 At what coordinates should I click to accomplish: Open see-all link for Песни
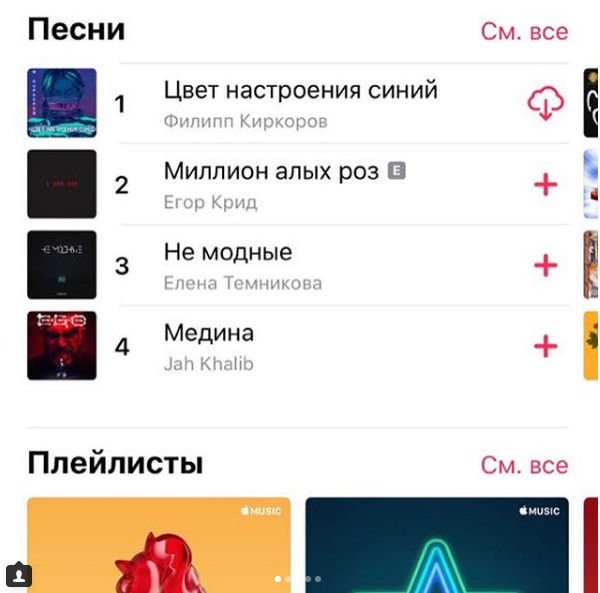(x=524, y=31)
